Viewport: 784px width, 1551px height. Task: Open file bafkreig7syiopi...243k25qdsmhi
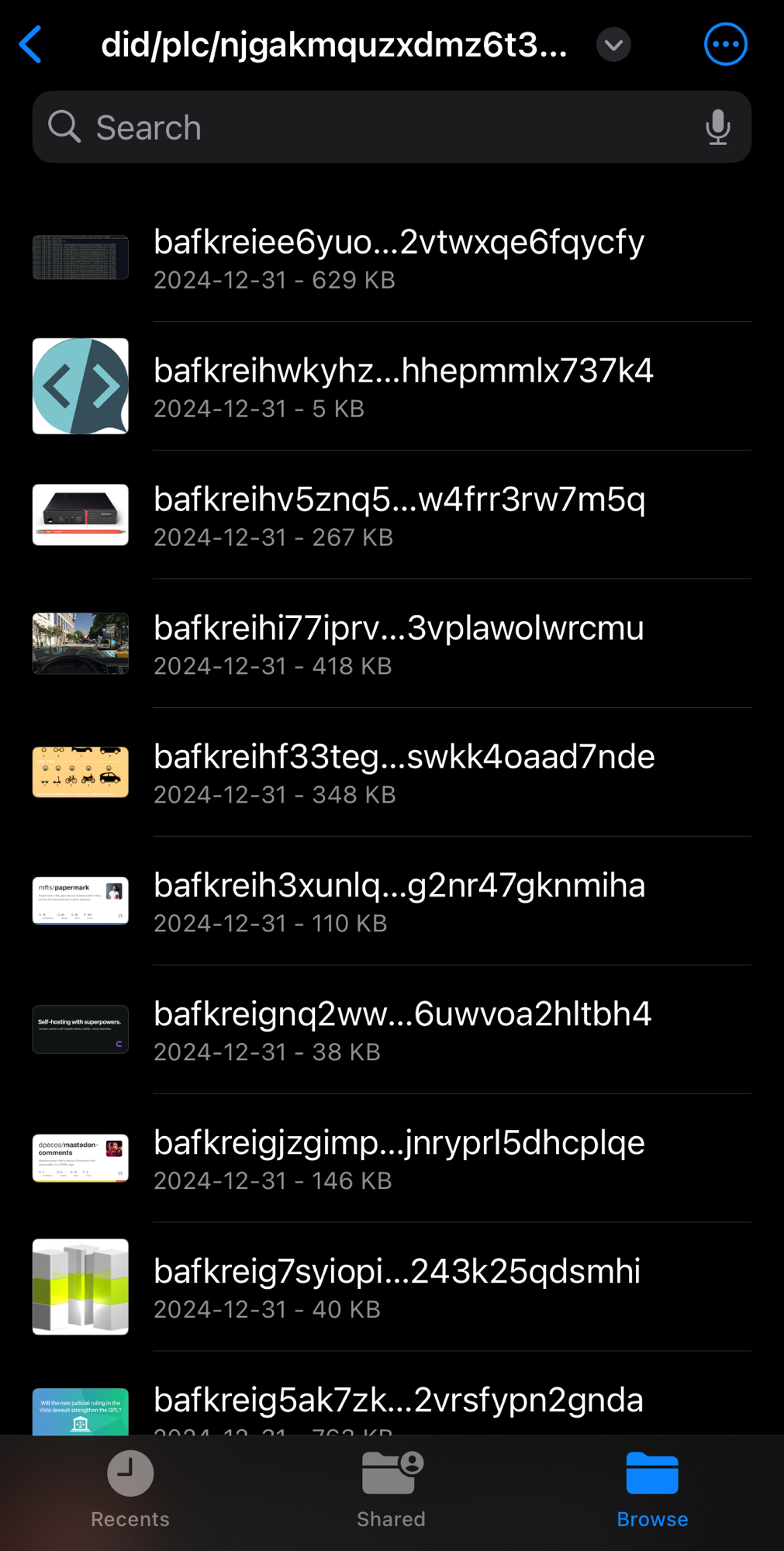(397, 1287)
